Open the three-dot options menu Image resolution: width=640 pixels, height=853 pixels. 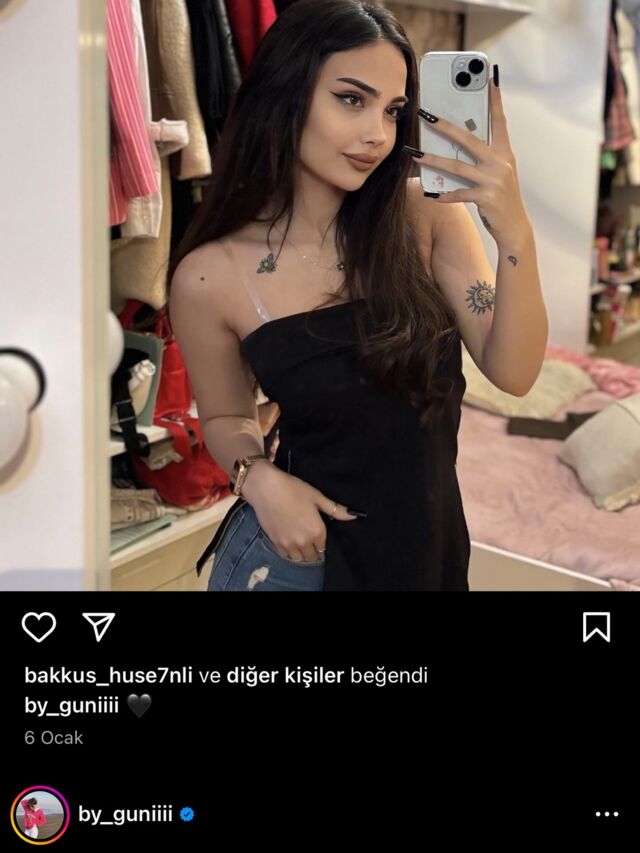(x=607, y=814)
